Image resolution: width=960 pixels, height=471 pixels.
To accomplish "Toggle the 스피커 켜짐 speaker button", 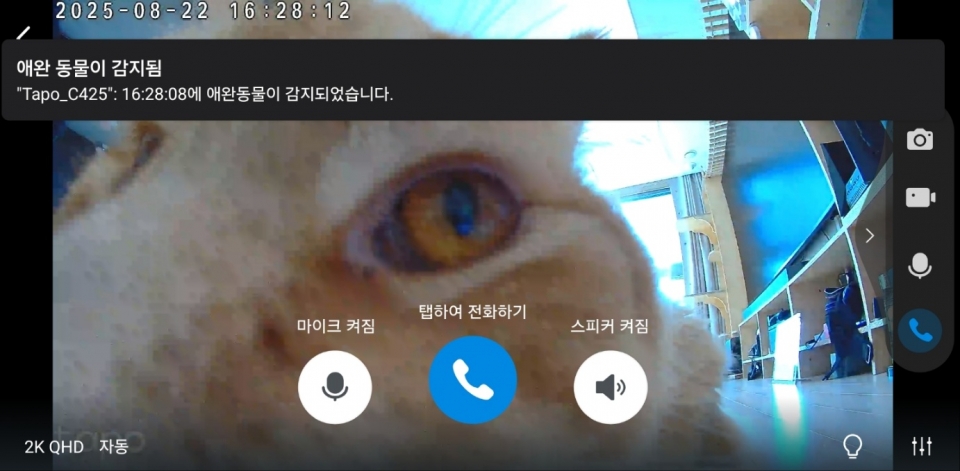I will click(610, 387).
